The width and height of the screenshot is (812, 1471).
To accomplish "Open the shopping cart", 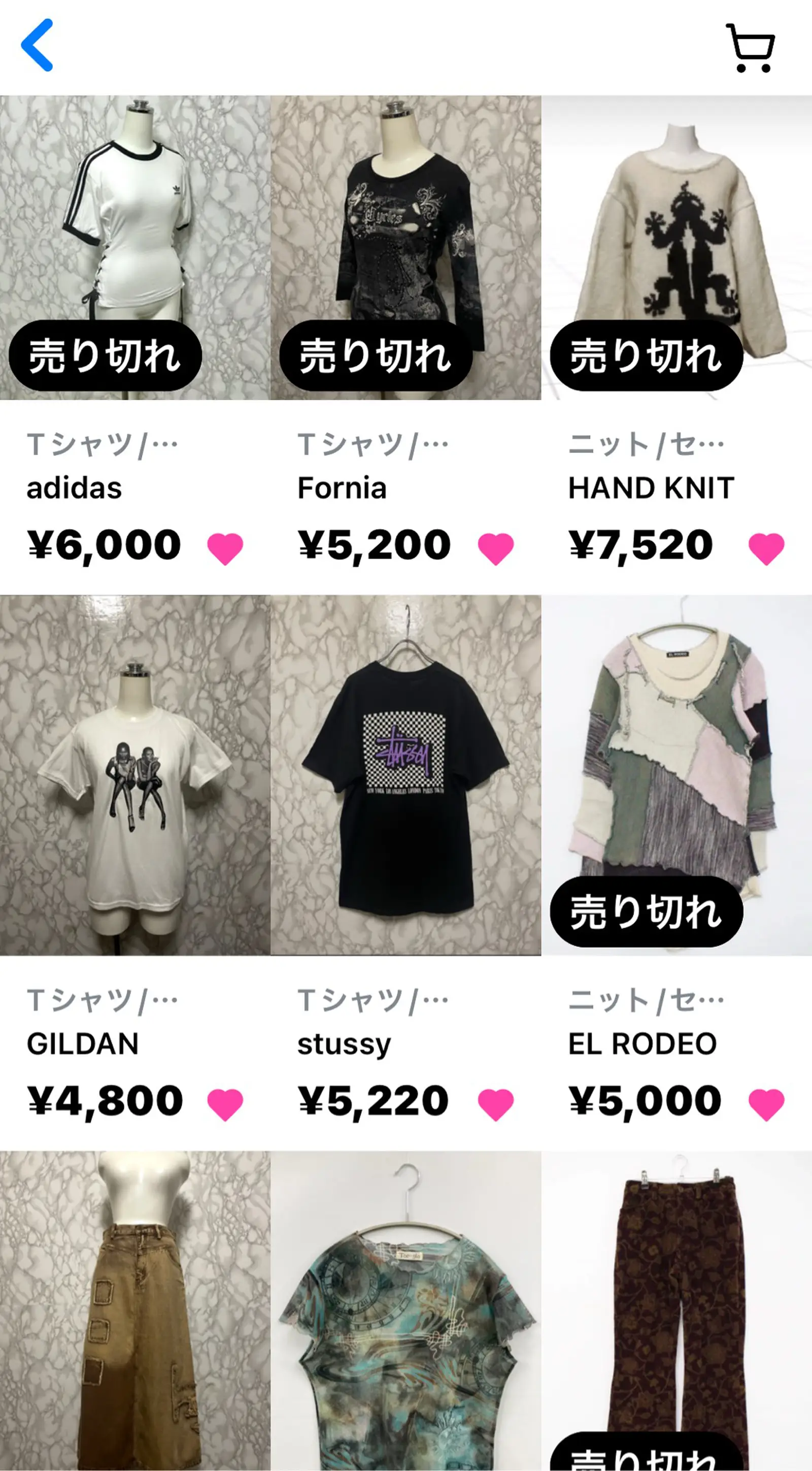I will point(751,48).
